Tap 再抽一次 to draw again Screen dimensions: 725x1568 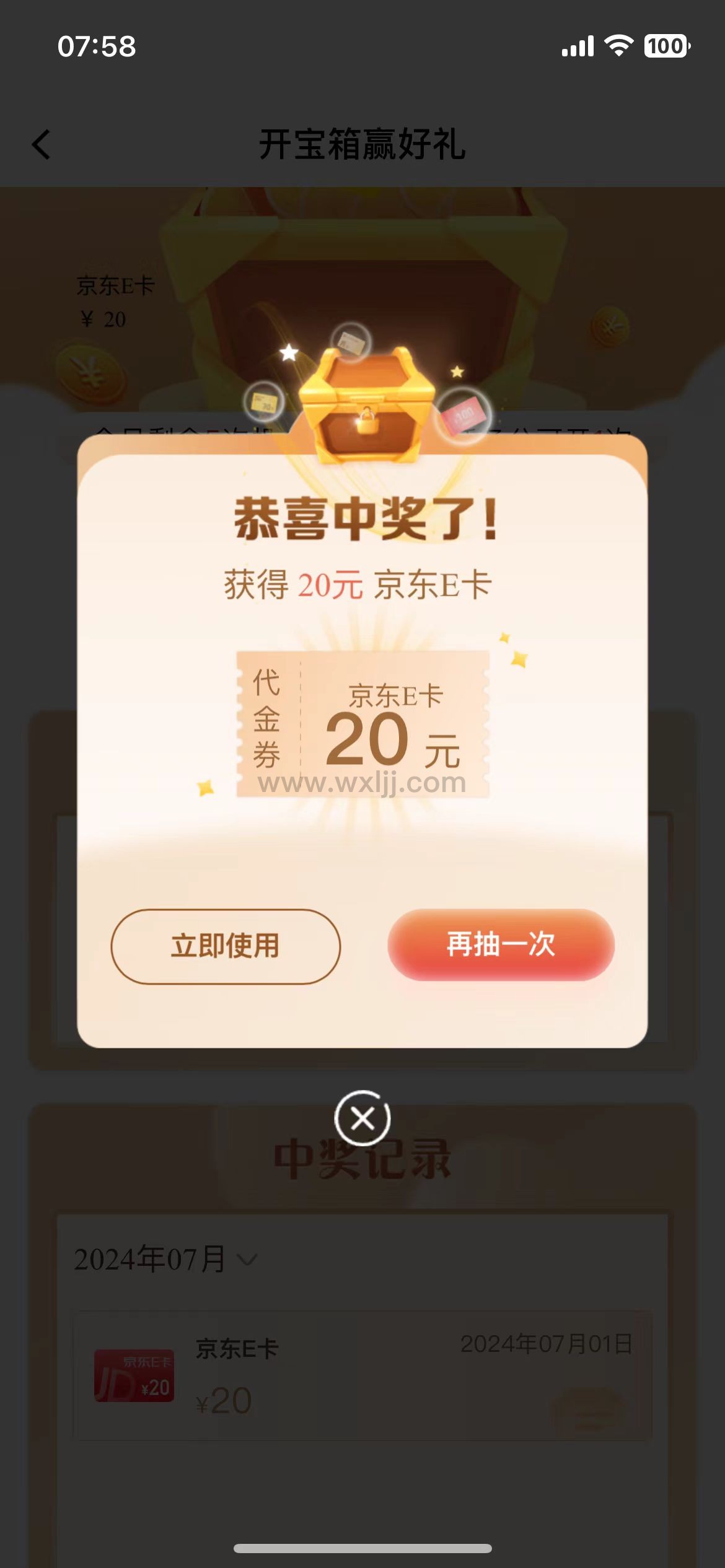coord(501,944)
